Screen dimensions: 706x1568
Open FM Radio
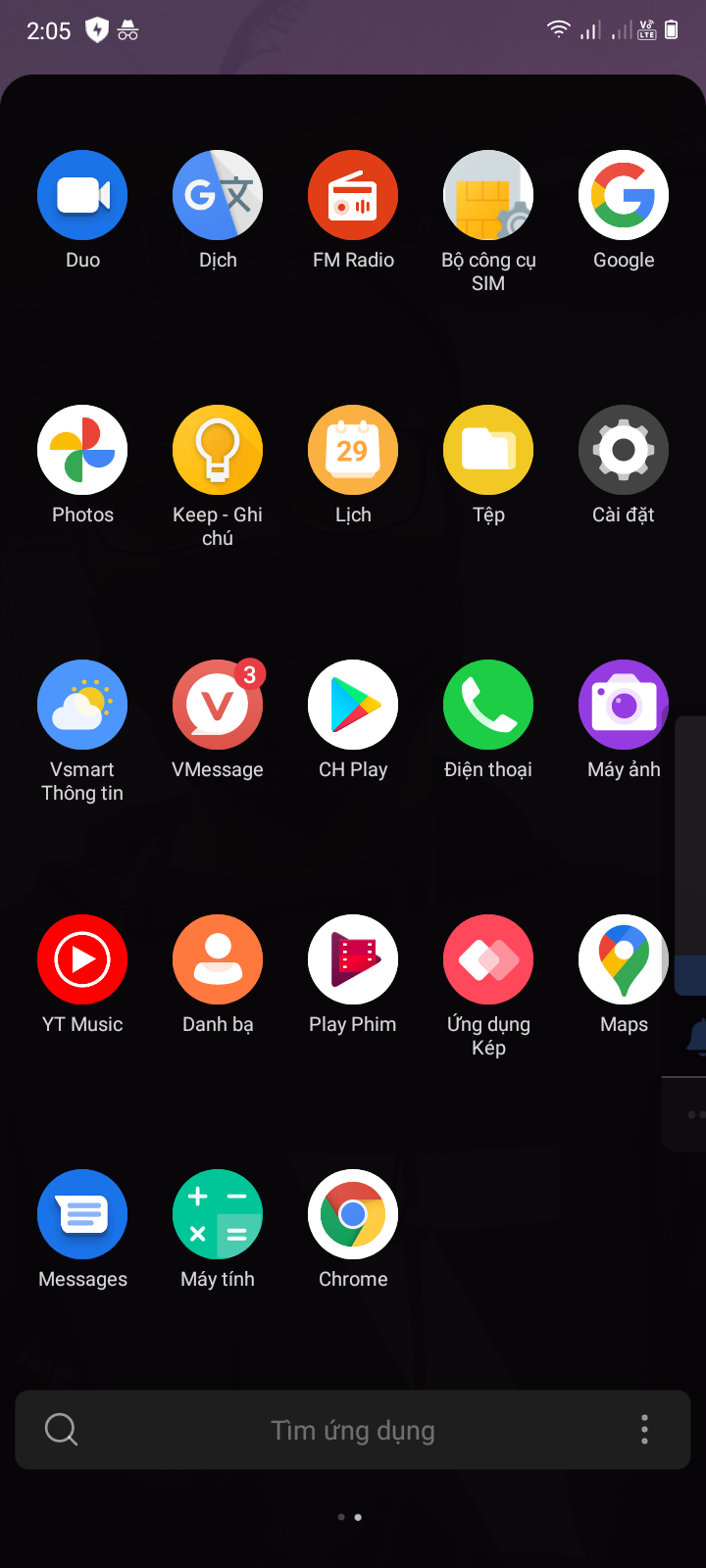pos(353,196)
